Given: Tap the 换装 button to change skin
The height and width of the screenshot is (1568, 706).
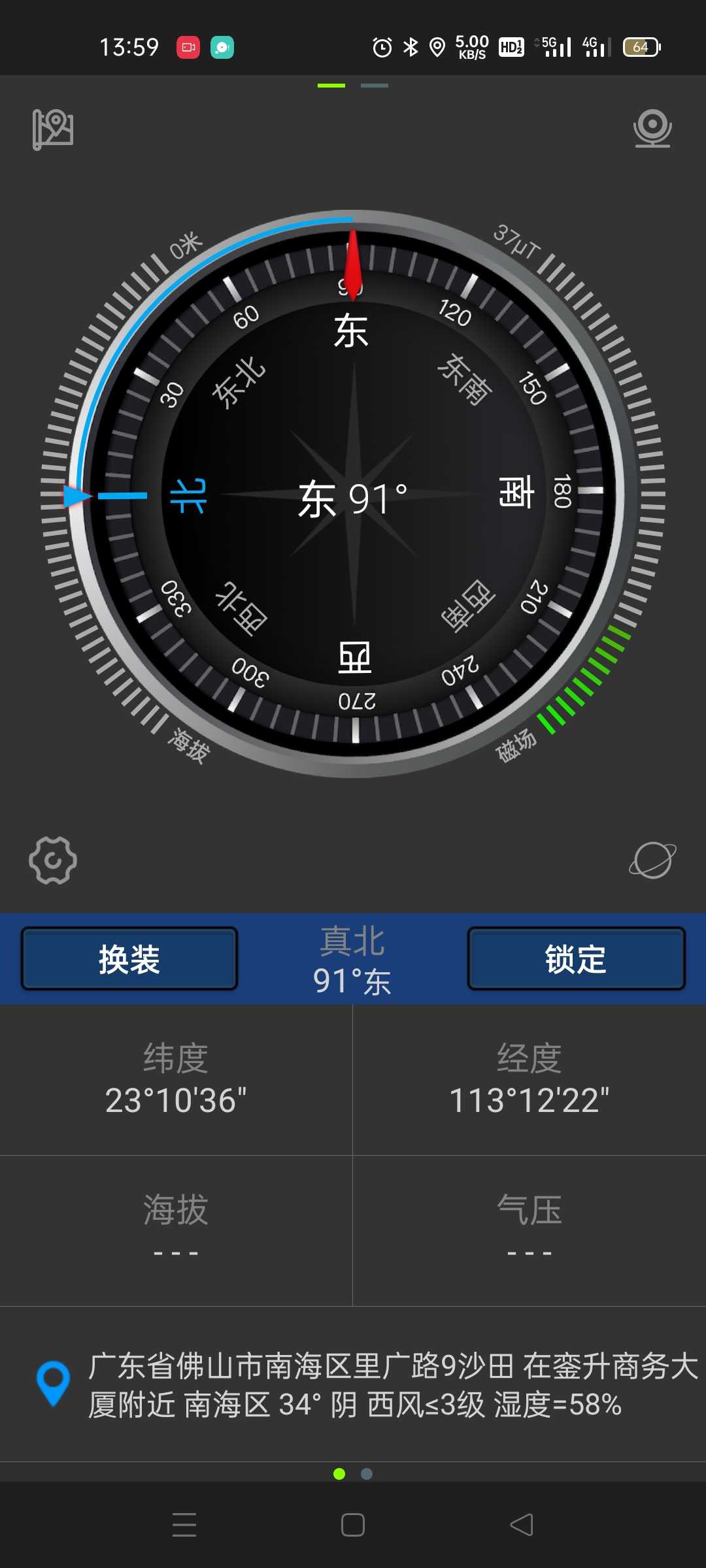Looking at the screenshot, I should [129, 959].
